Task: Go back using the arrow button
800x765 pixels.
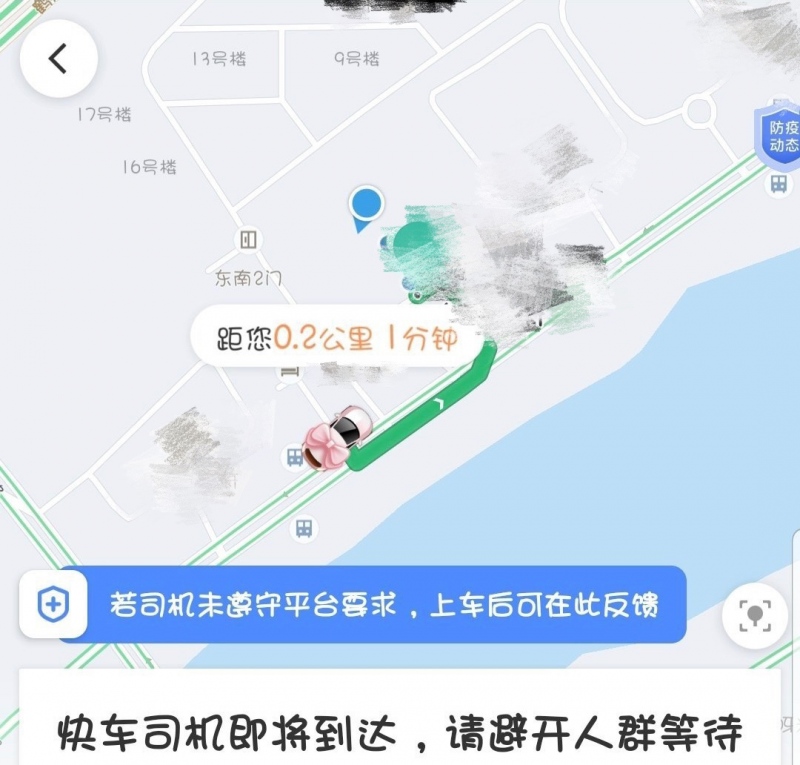Action: point(58,58)
